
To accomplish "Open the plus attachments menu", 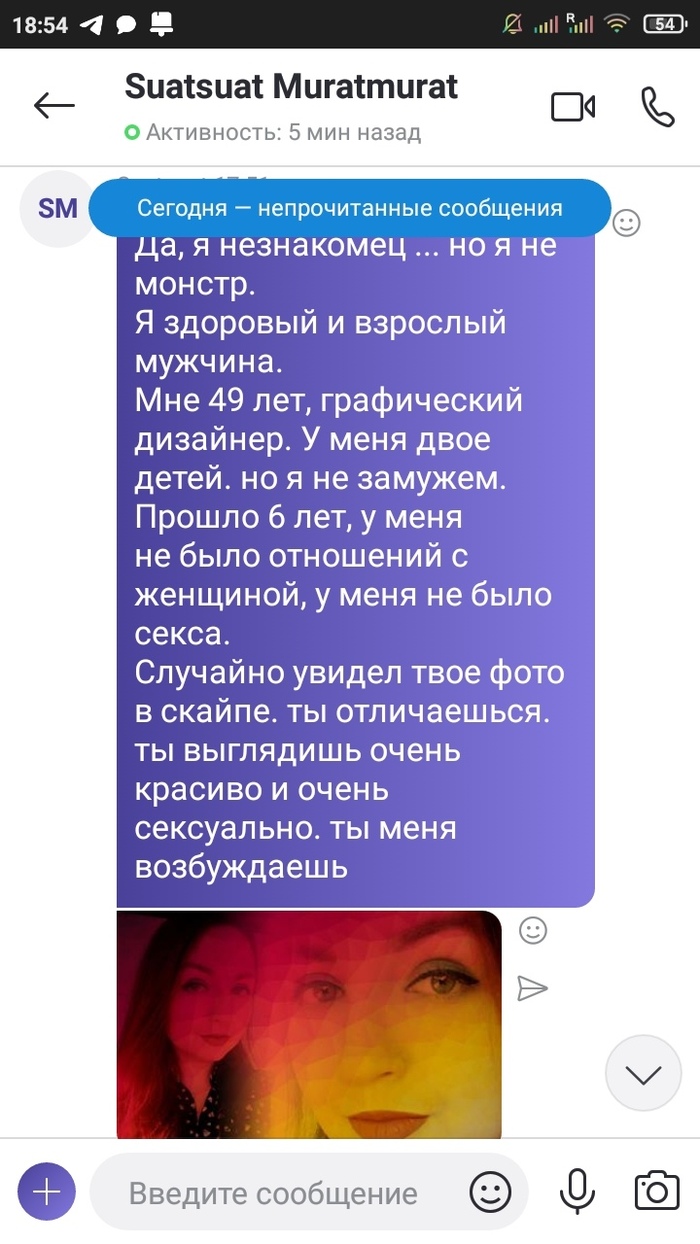I will [46, 1191].
